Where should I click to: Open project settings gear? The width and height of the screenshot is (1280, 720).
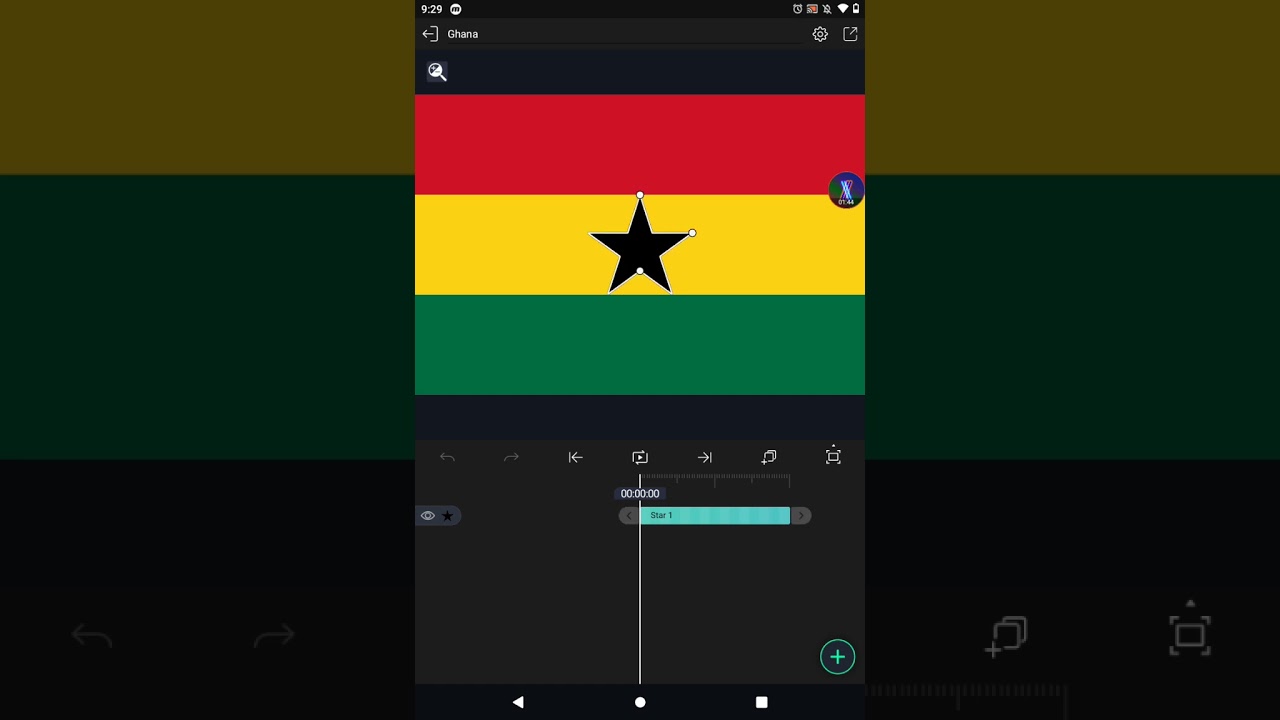(820, 34)
